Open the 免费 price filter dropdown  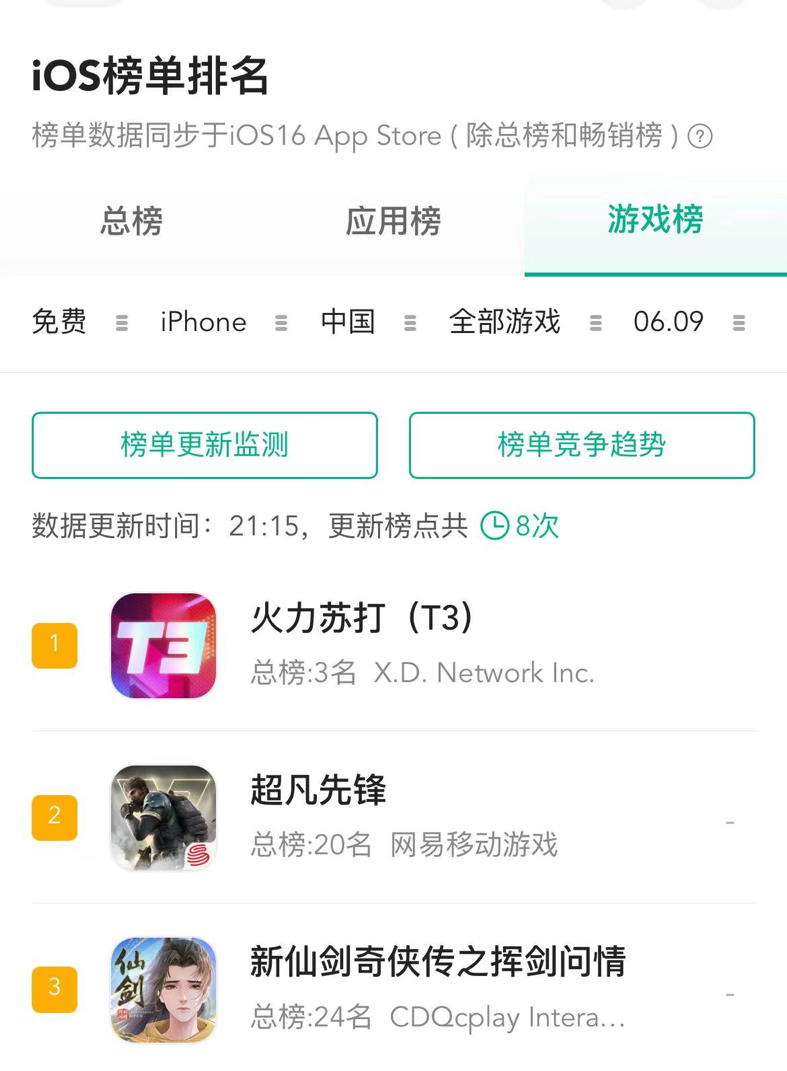pos(79,321)
